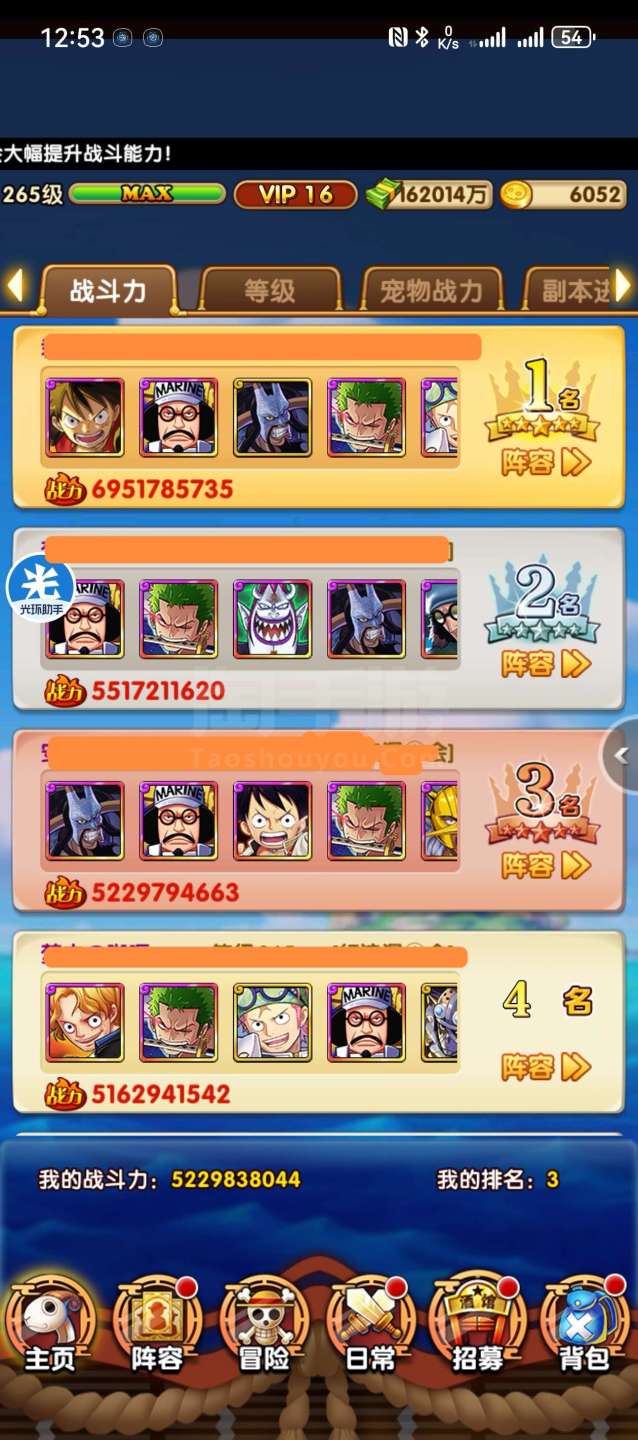Tap the right arrow beside tabs

tap(624, 286)
